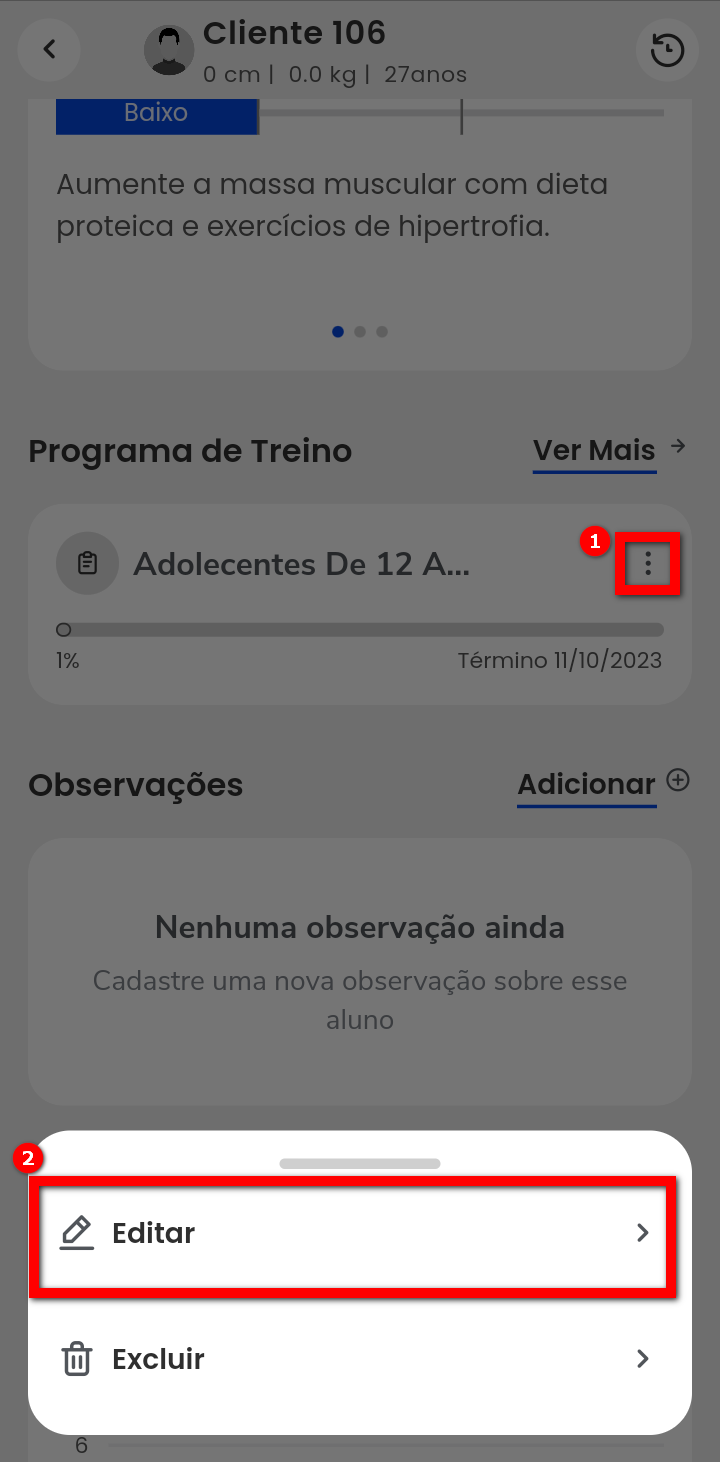The image size is (720, 1462).
Task: Tap the carousel page indicator dots
Action: (x=360, y=332)
